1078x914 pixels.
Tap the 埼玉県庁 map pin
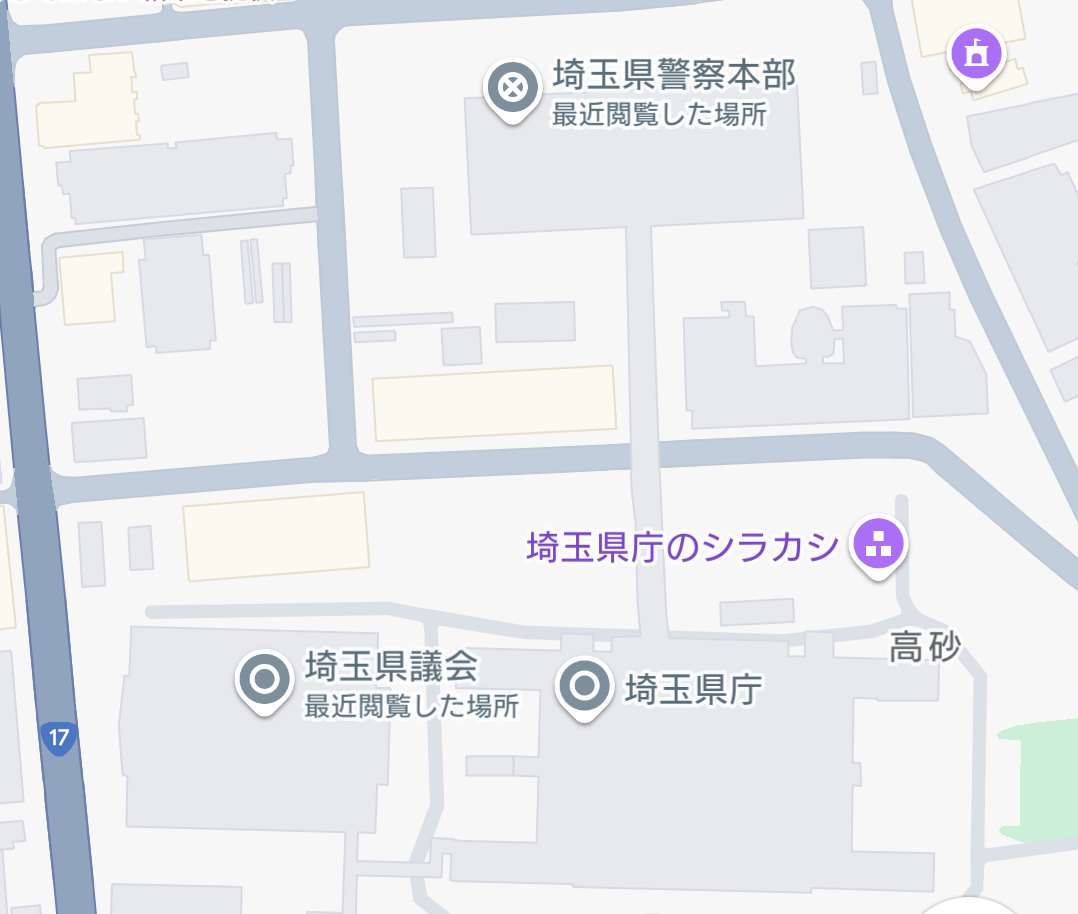coord(584,687)
